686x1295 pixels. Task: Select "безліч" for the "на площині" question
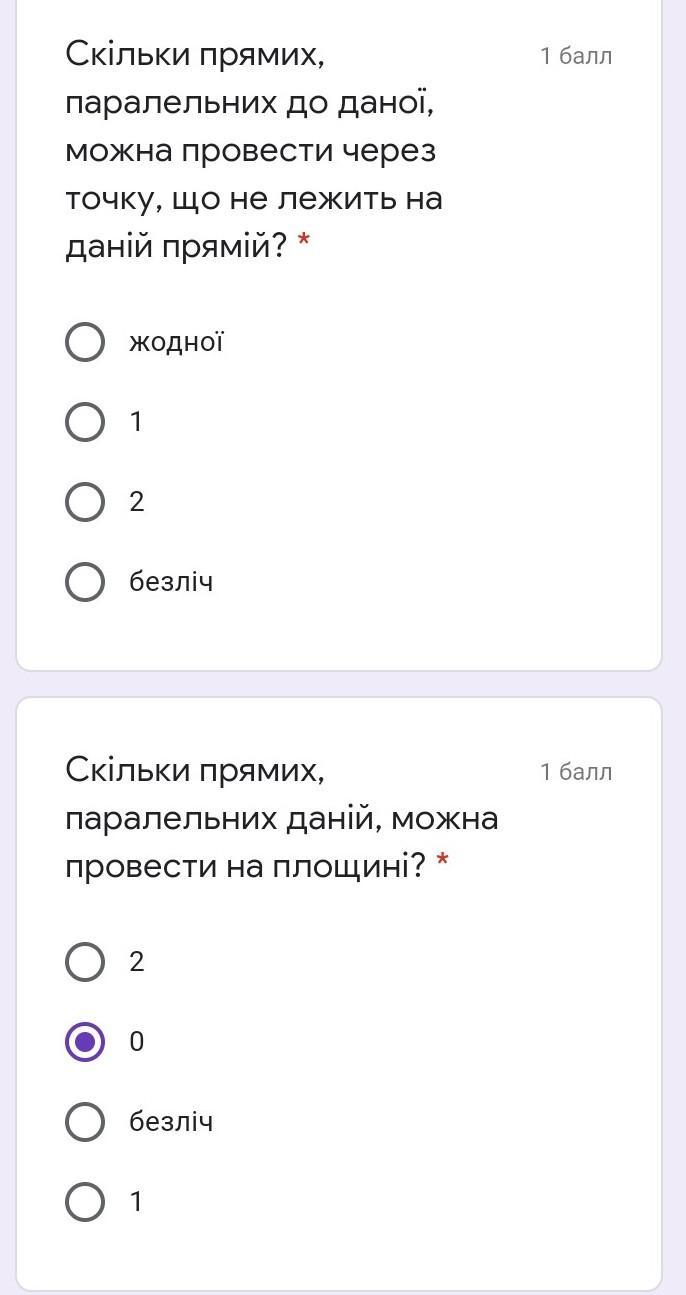click(x=85, y=1122)
